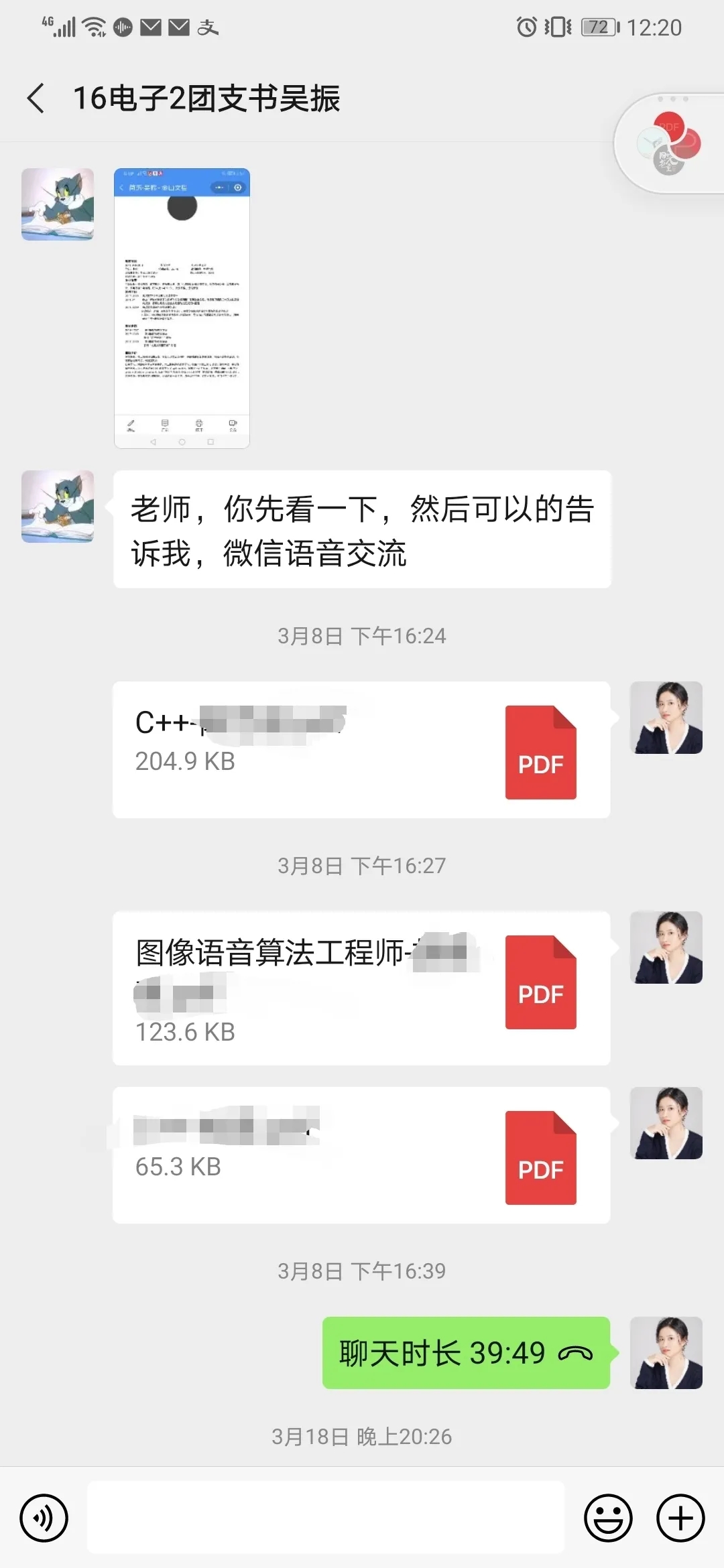Open the 204.9 KB C++ PDF file
Viewport: 724px width, 1568px height.
[x=361, y=750]
